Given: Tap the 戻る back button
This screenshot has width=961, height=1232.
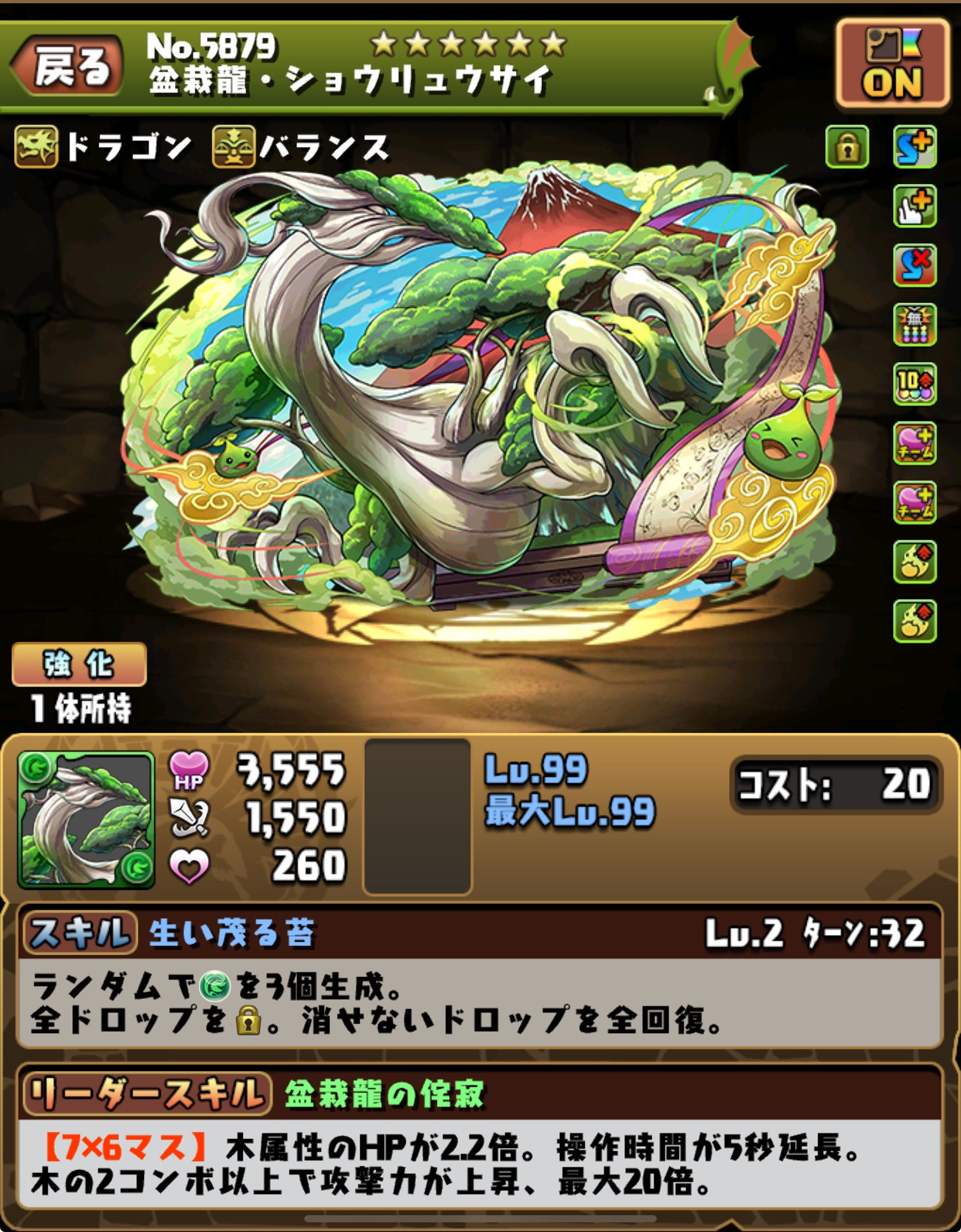Looking at the screenshot, I should point(67,67).
